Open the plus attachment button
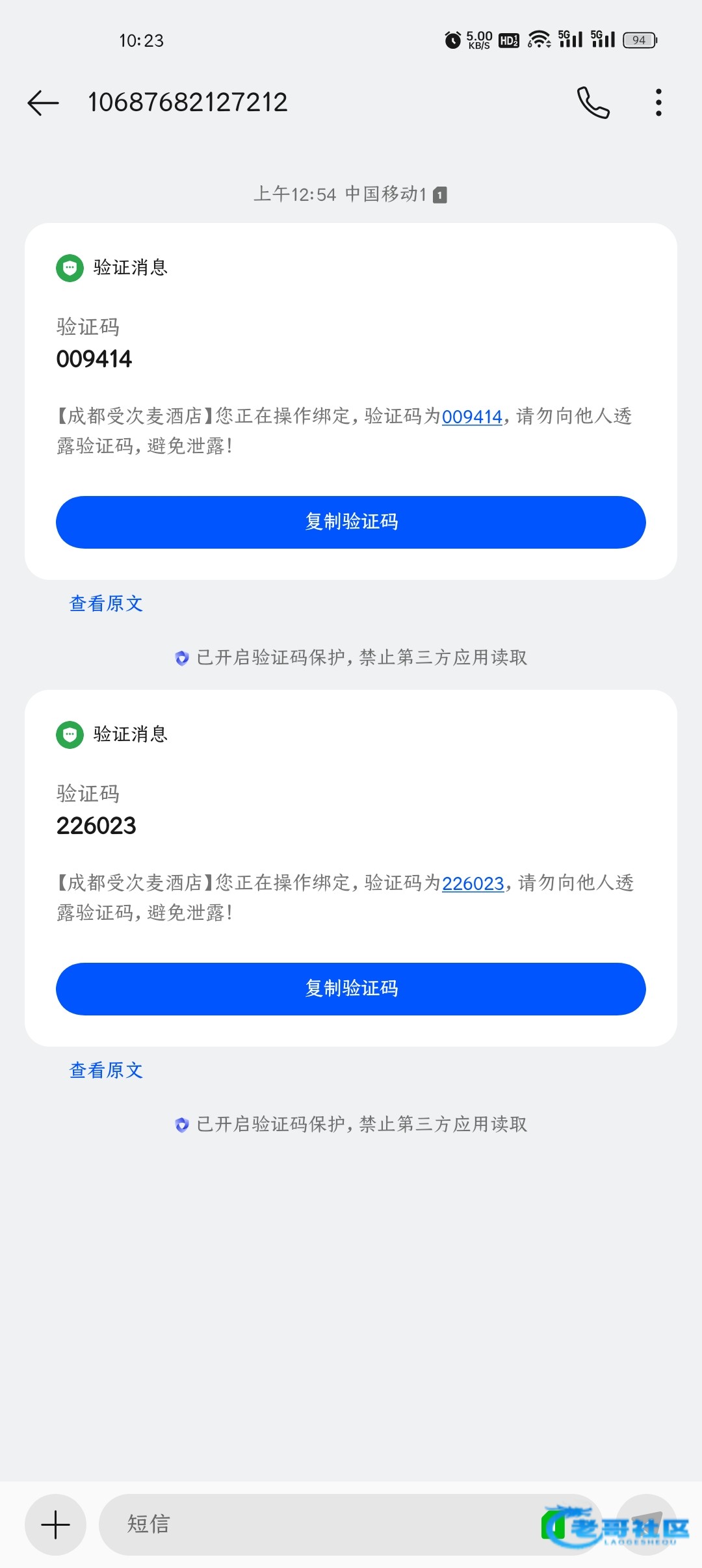702x1568 pixels. pos(55,1524)
